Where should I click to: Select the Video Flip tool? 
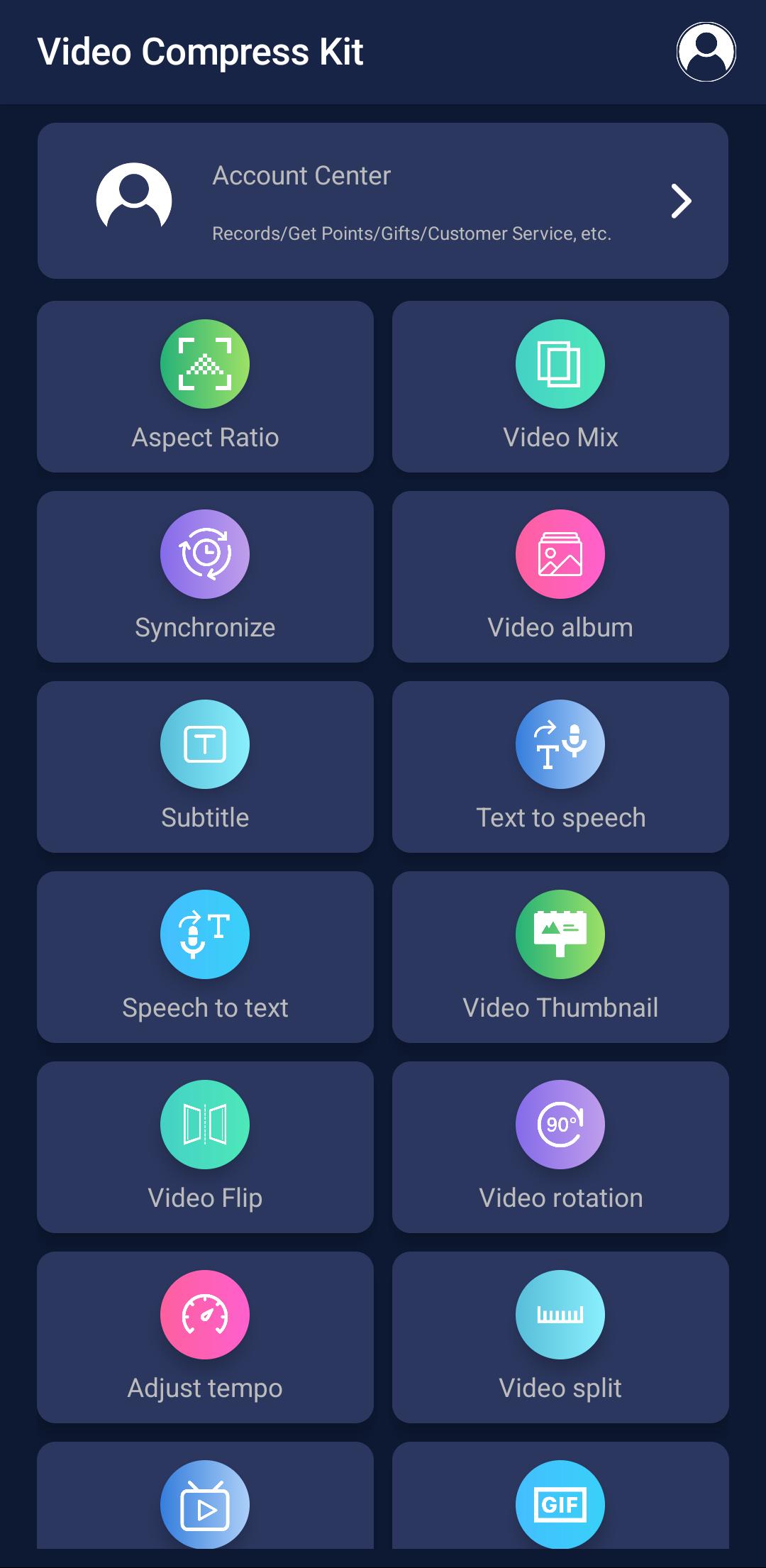[x=205, y=1147]
